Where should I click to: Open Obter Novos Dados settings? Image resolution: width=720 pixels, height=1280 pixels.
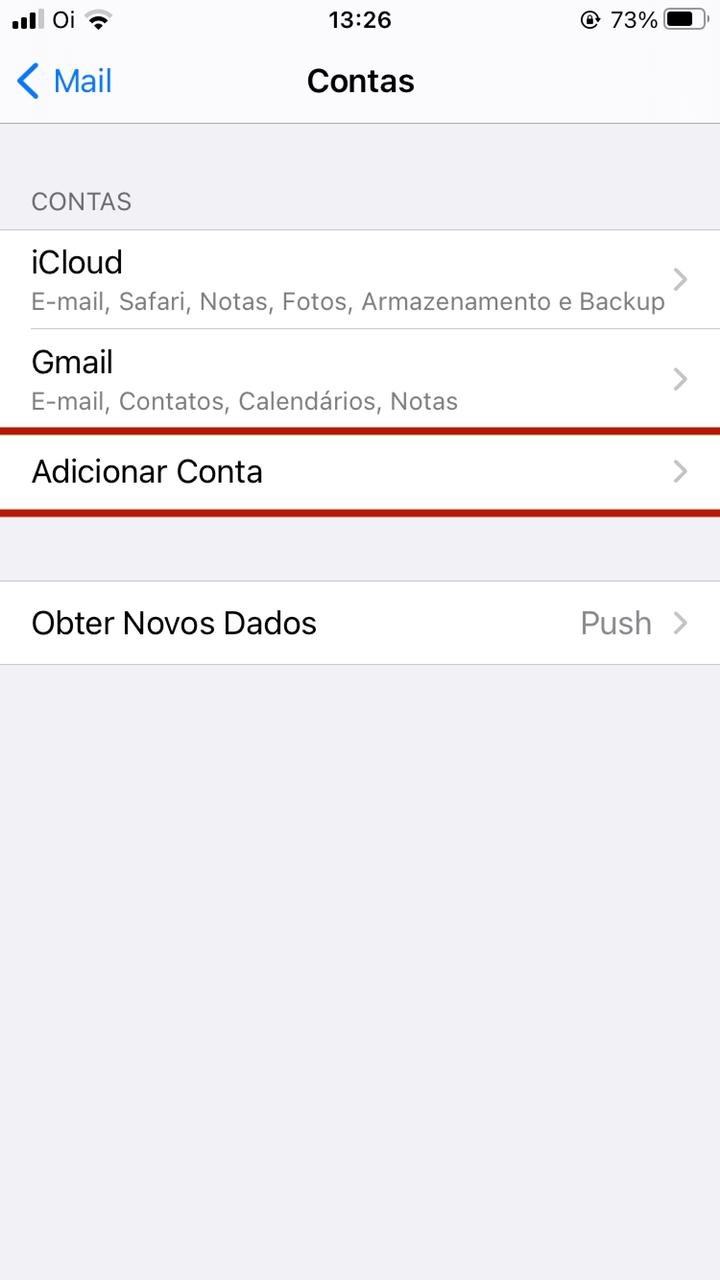(x=360, y=623)
